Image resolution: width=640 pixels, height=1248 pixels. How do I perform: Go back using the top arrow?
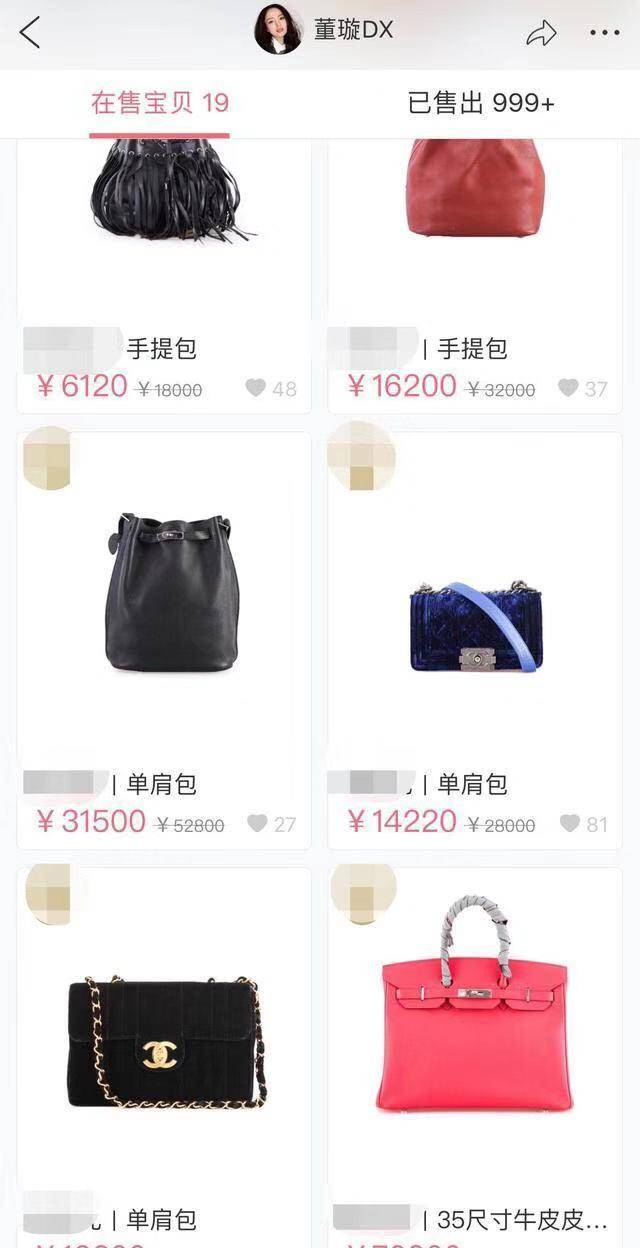click(x=30, y=33)
